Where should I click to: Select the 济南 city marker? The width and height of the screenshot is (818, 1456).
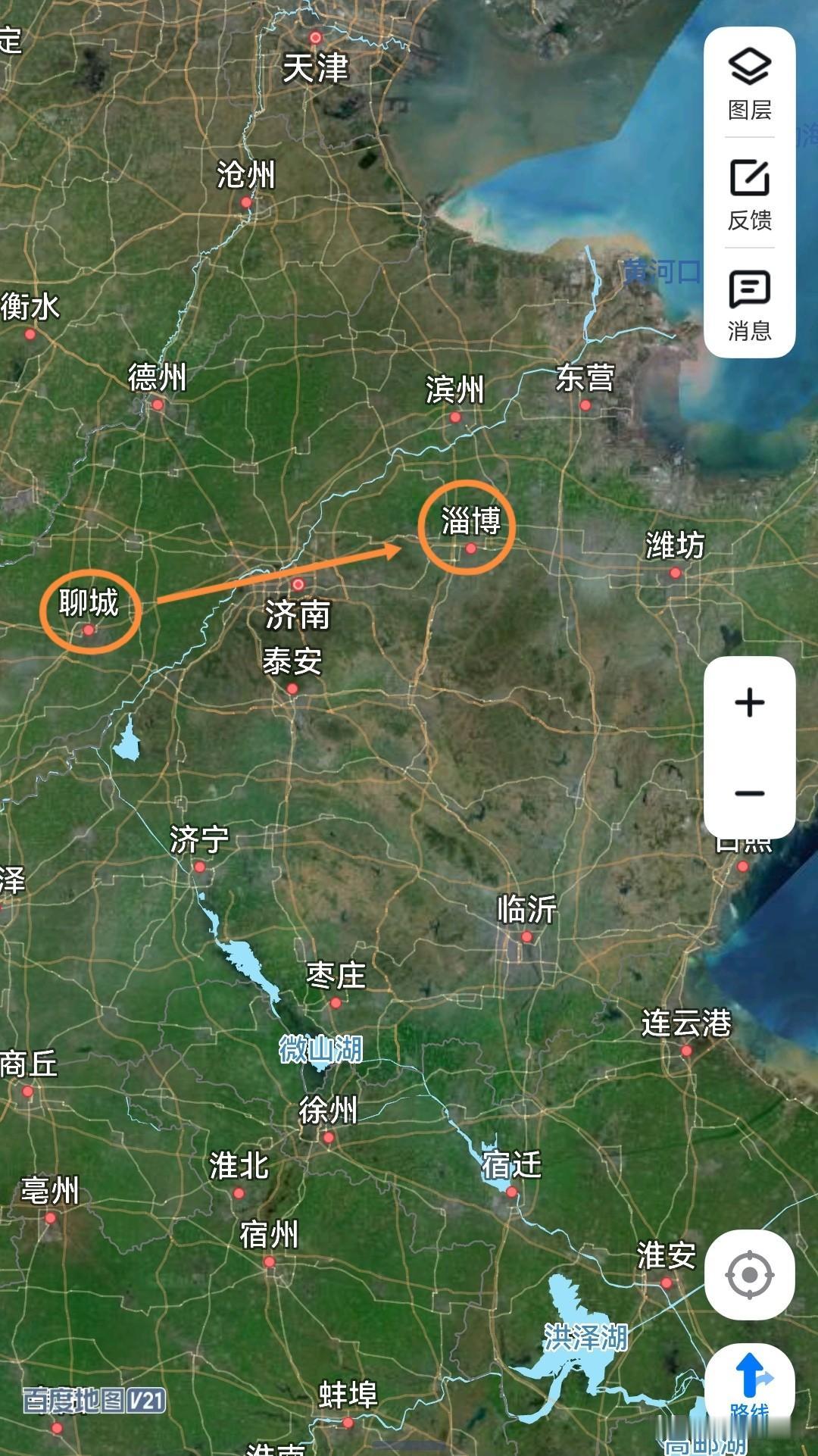[298, 585]
